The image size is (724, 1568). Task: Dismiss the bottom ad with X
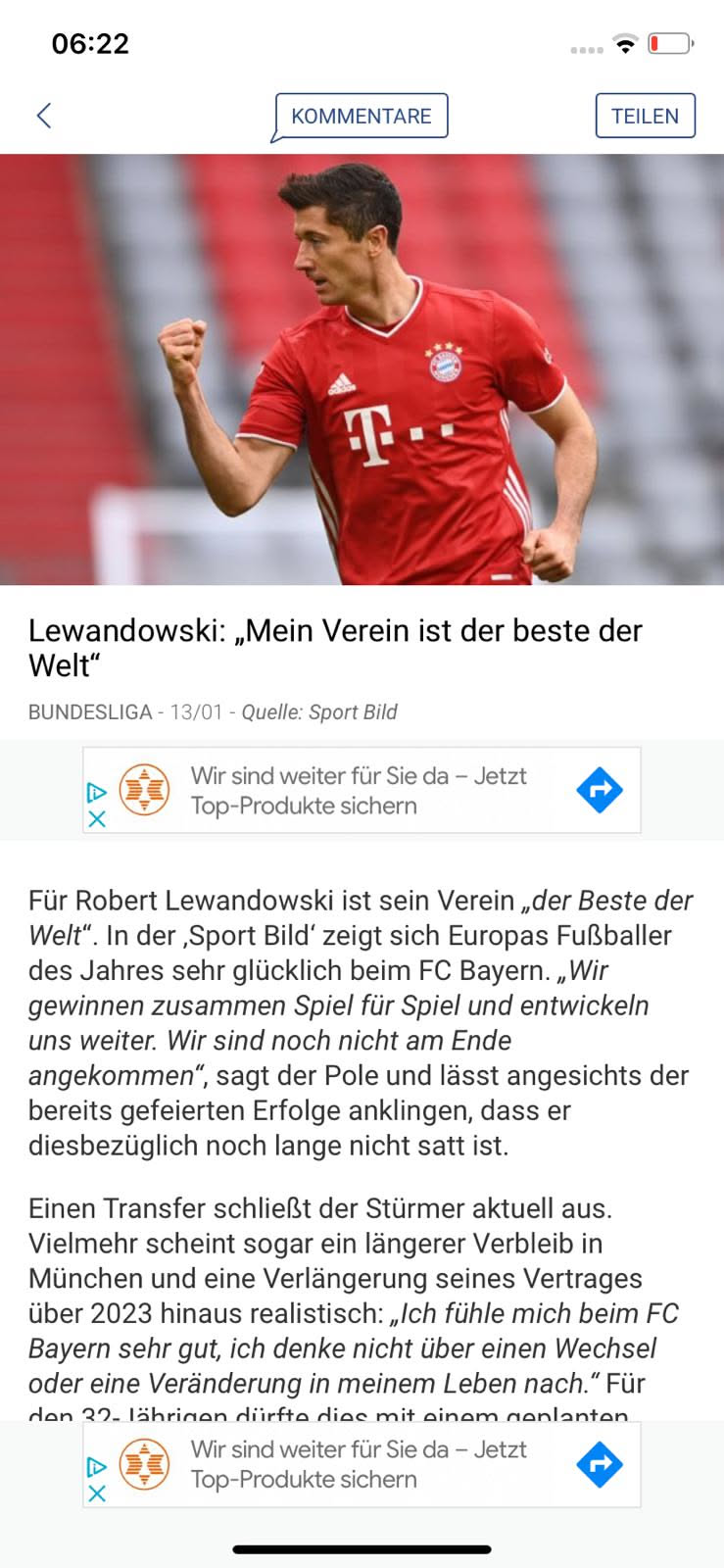(96, 1494)
